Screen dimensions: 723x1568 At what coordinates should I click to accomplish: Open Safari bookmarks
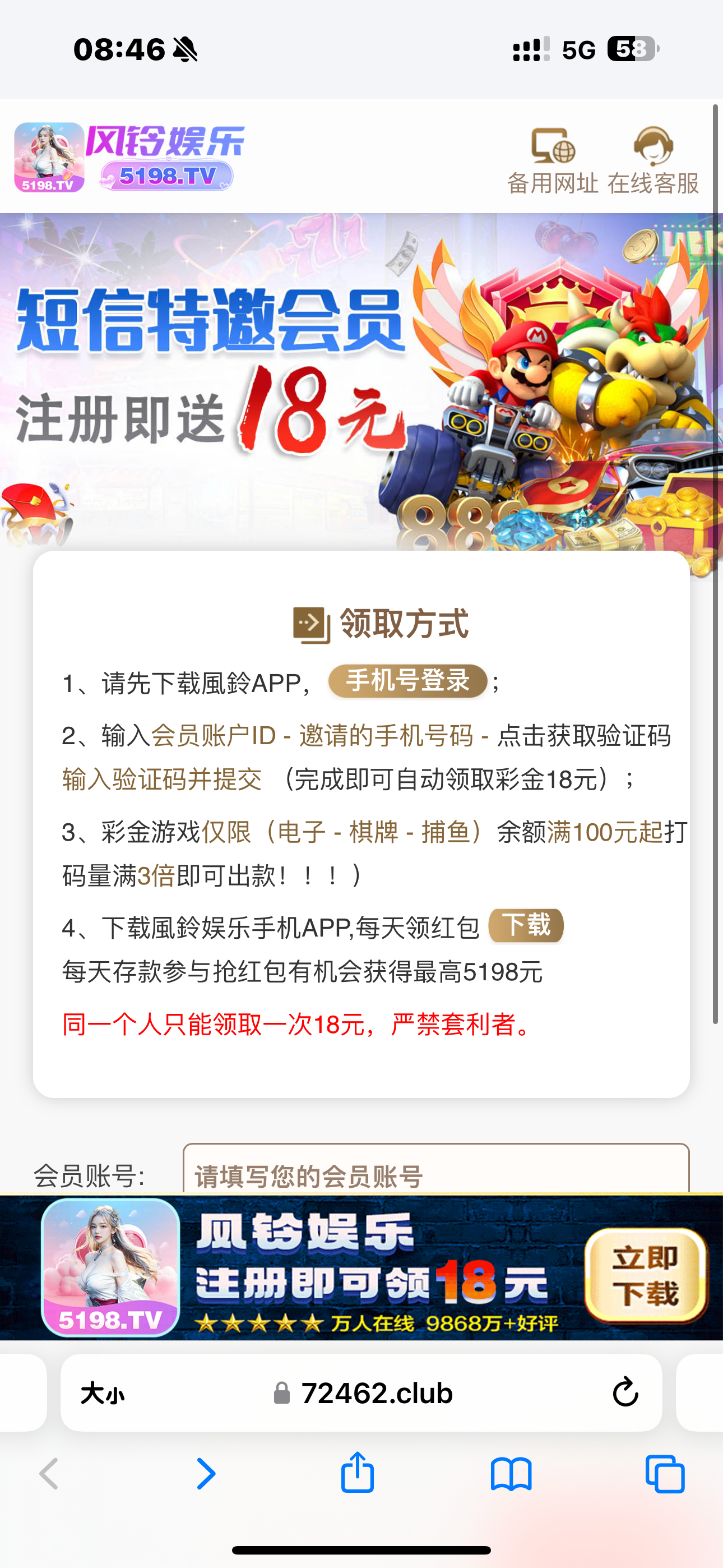click(511, 1474)
